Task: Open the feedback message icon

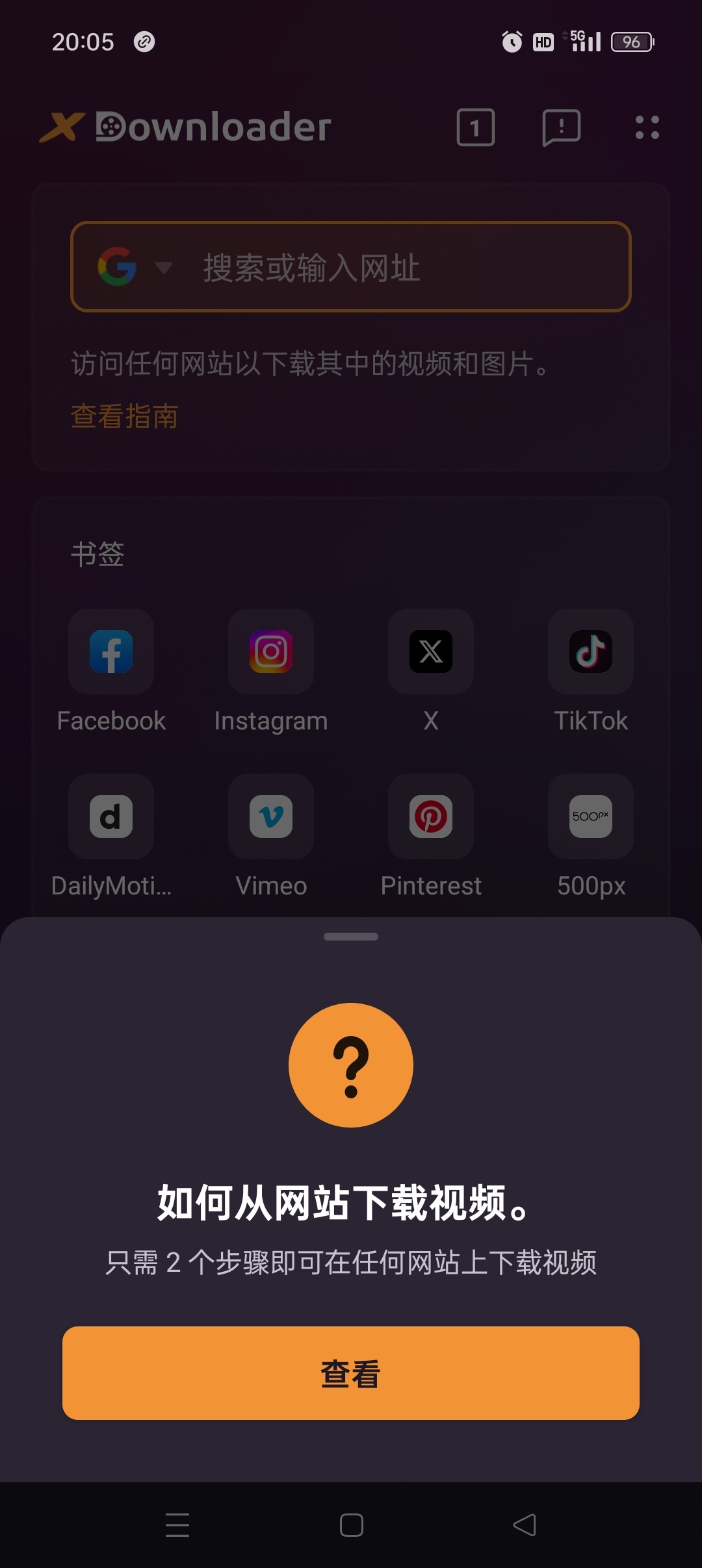Action: pos(561,127)
